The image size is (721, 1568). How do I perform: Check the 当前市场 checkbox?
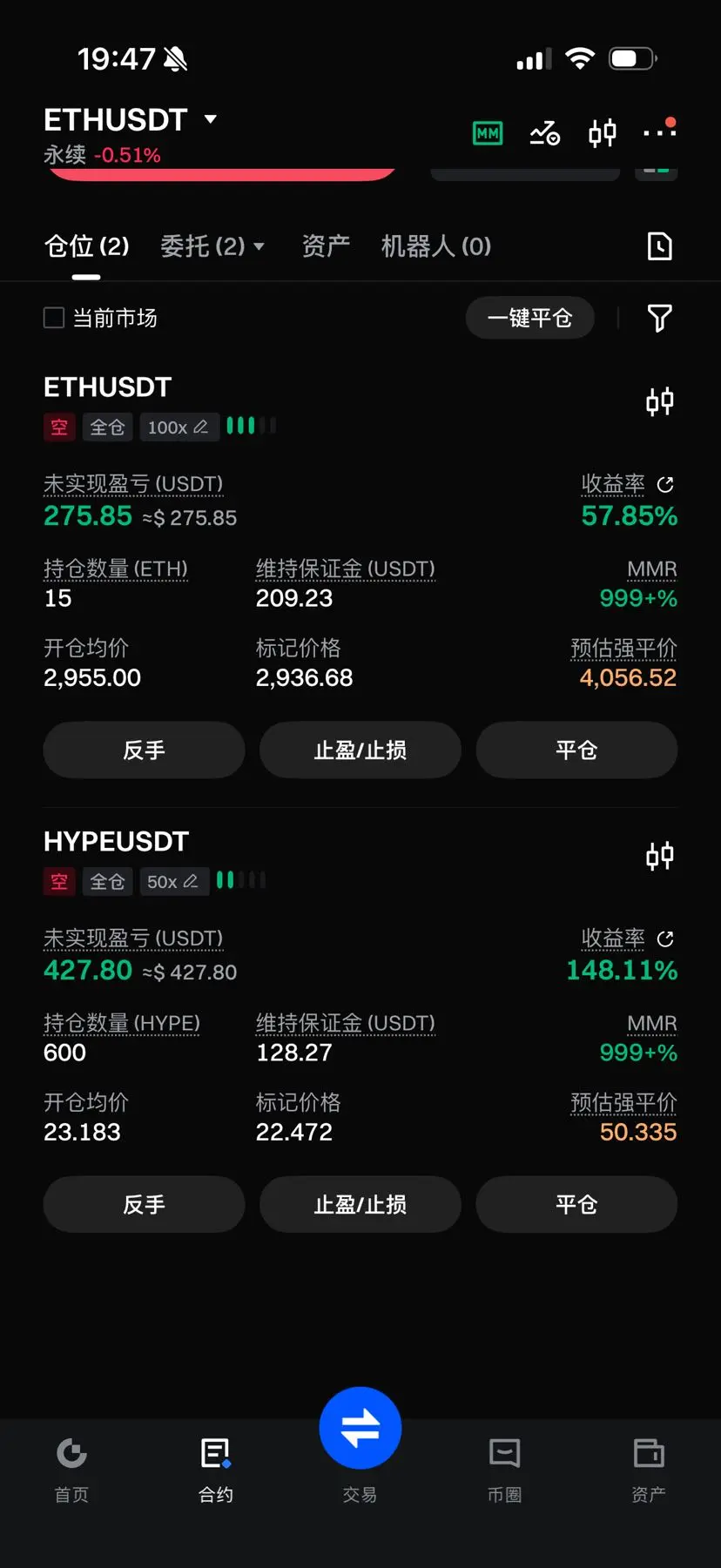tap(54, 318)
